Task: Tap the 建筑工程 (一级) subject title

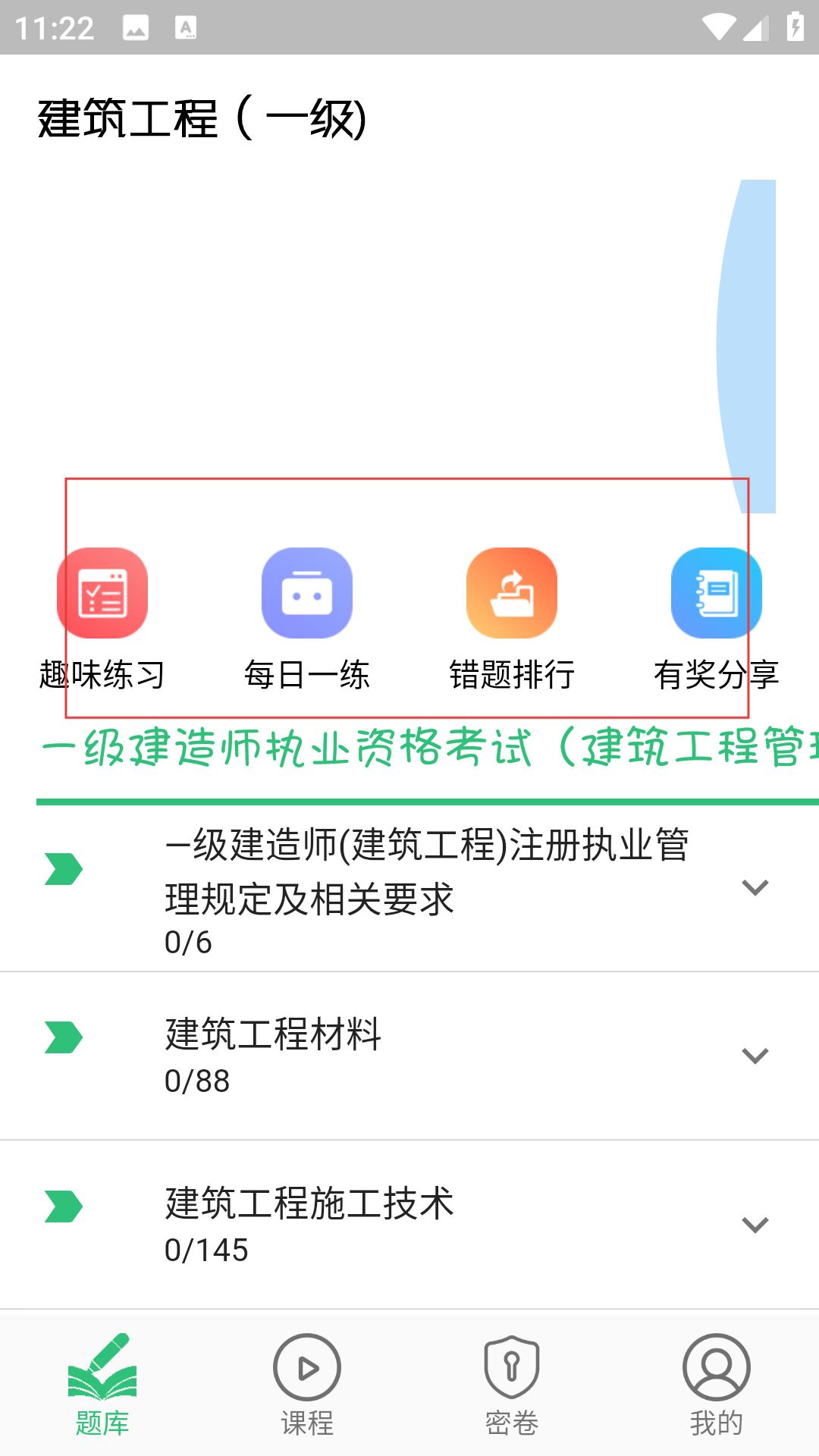Action: coord(202,119)
